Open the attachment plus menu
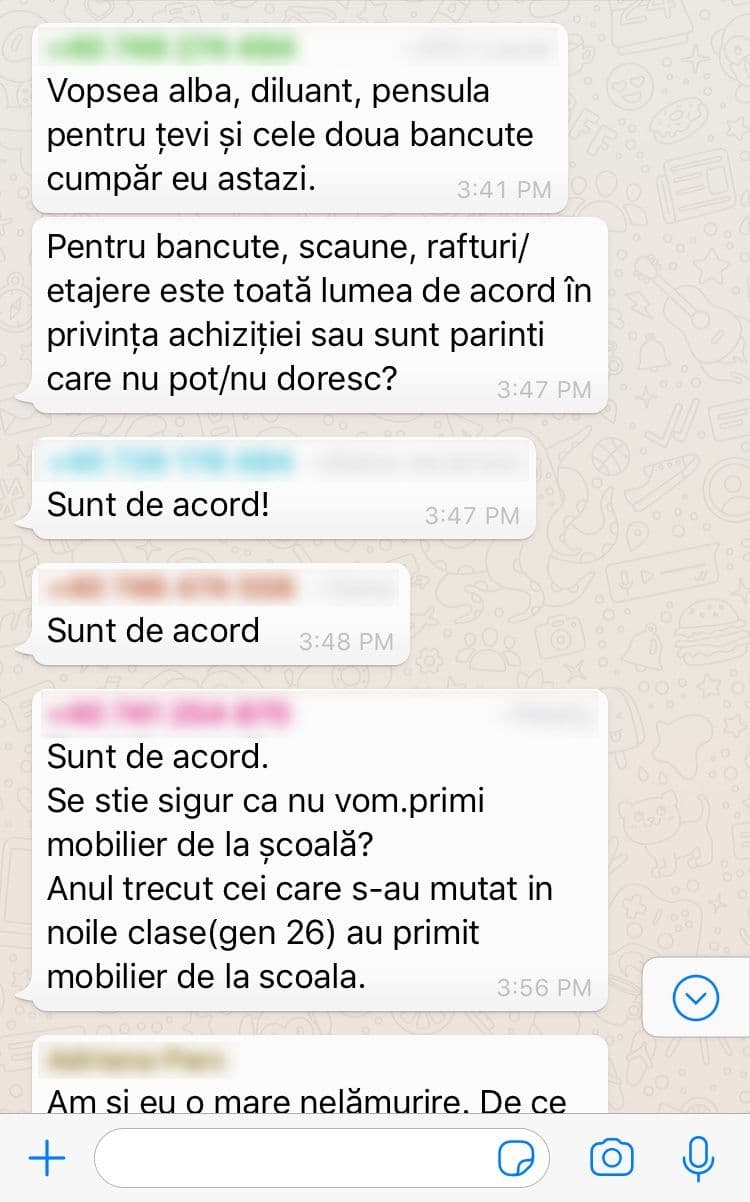 pyautogui.click(x=47, y=1159)
